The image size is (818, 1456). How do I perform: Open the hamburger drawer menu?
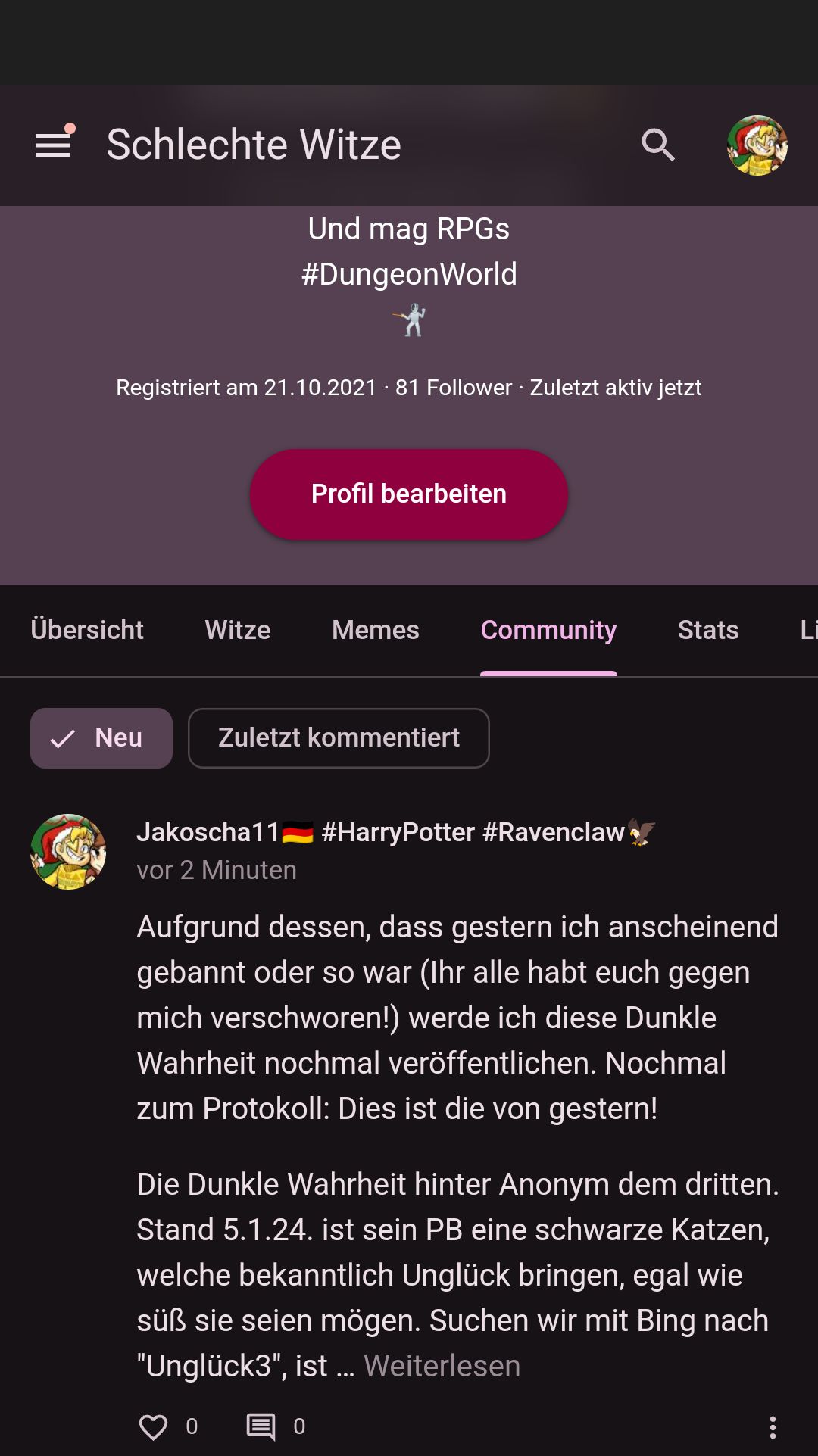point(53,145)
